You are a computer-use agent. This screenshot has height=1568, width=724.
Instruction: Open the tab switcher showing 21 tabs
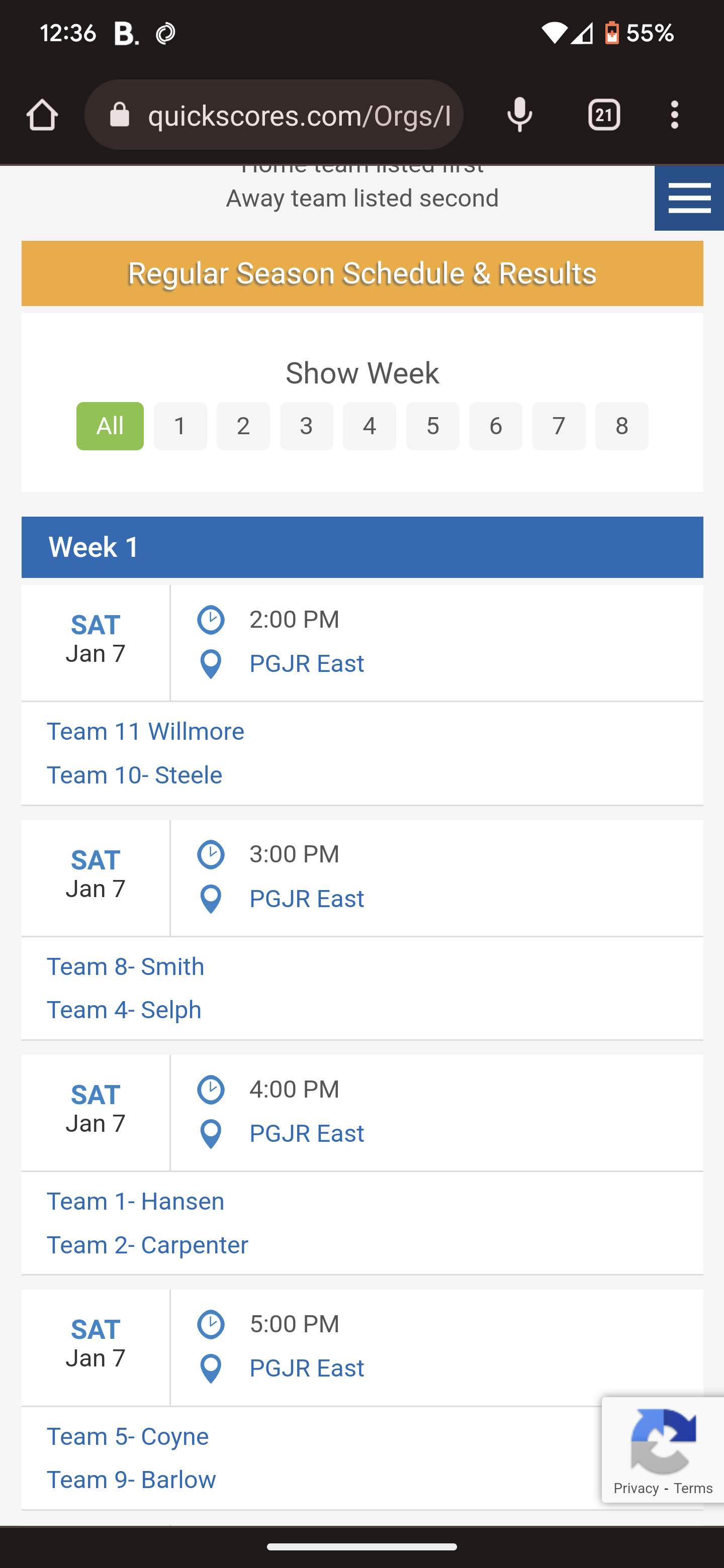click(x=604, y=115)
